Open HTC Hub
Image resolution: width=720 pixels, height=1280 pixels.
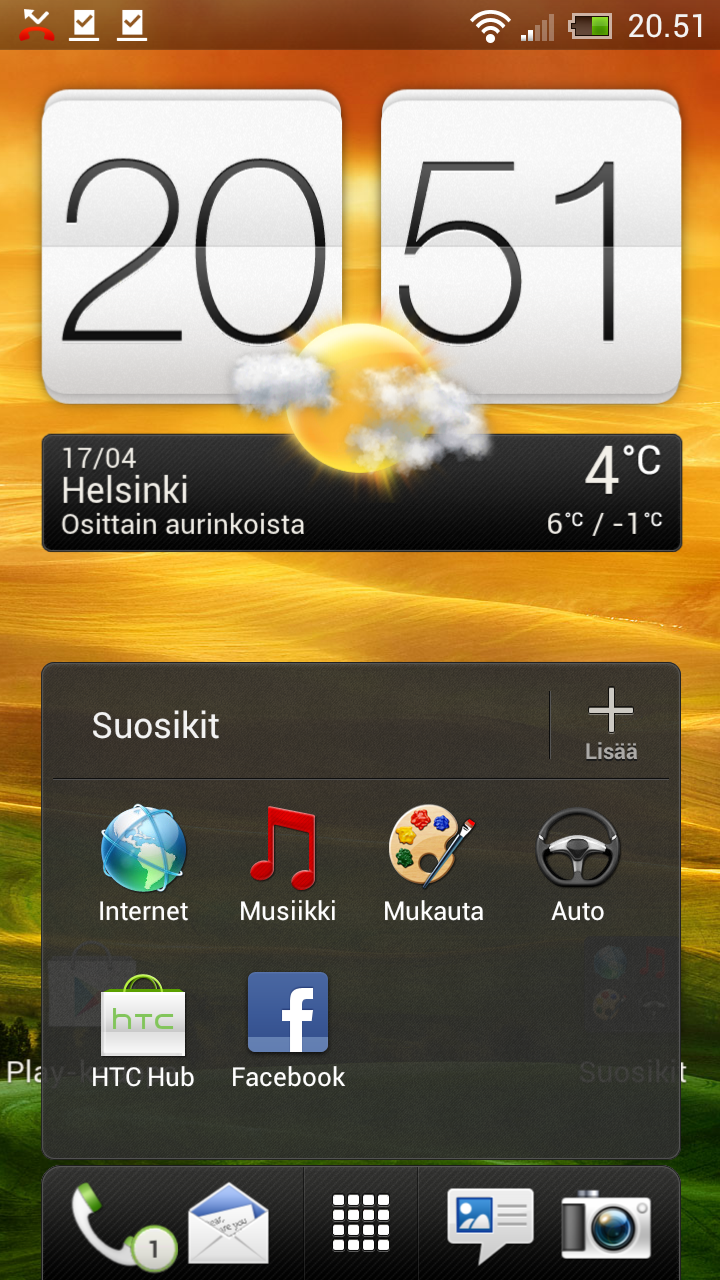[143, 1030]
